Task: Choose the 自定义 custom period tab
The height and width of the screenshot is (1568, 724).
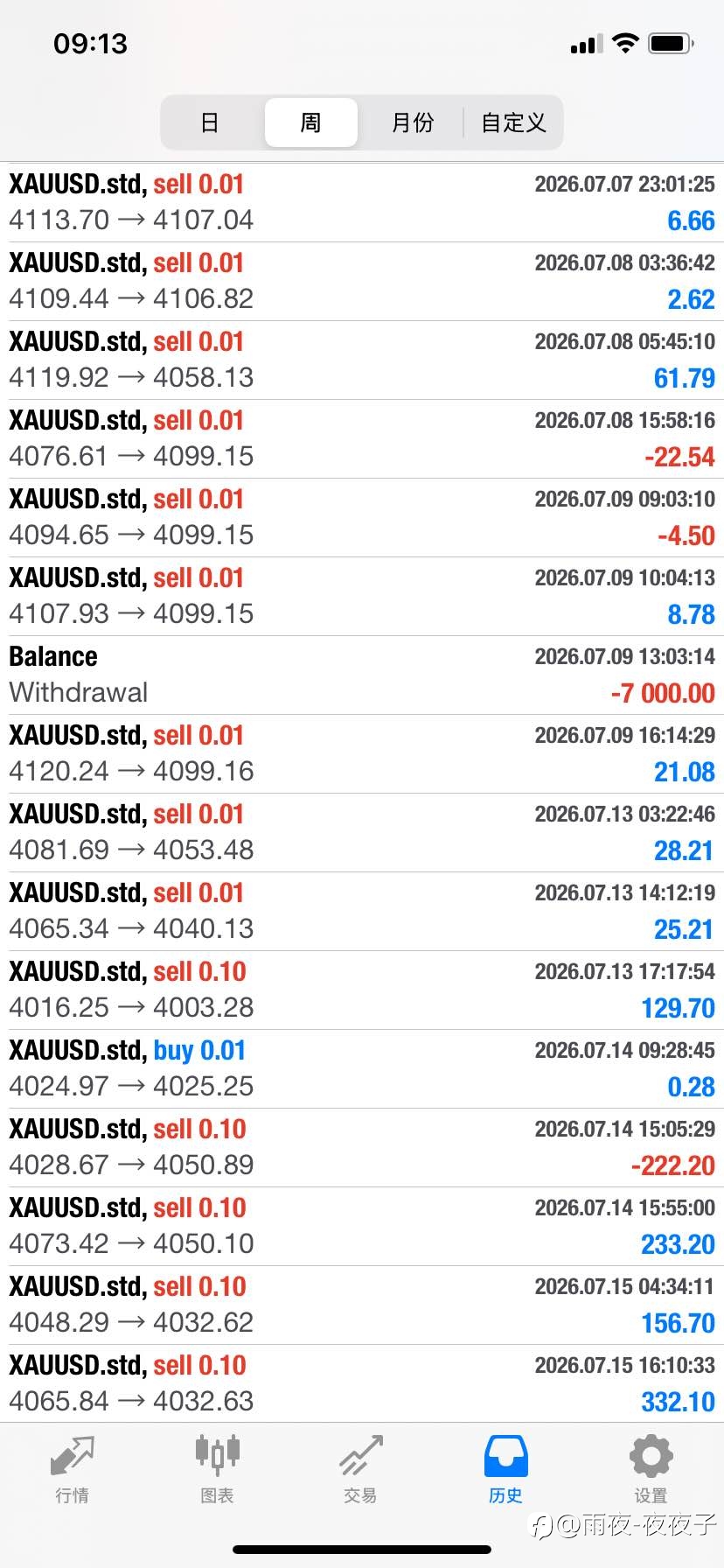Action: [513, 122]
